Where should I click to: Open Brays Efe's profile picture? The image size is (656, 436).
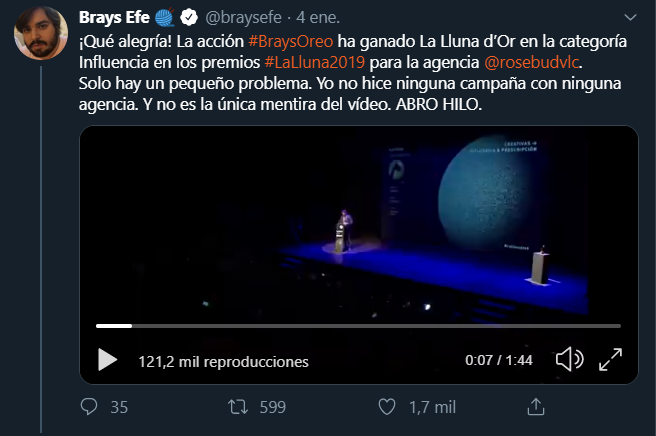[x=41, y=39]
